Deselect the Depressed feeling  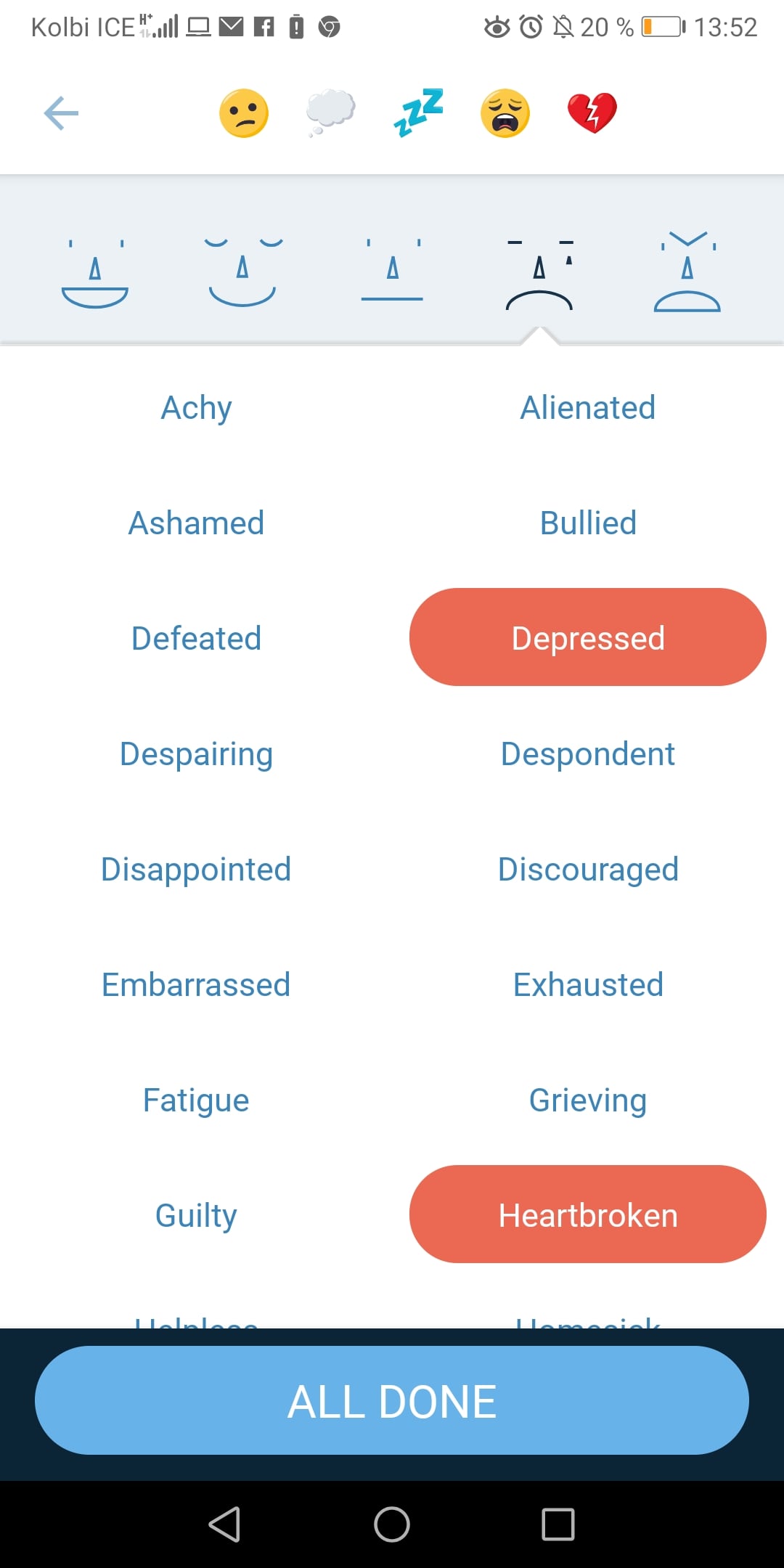pos(587,637)
